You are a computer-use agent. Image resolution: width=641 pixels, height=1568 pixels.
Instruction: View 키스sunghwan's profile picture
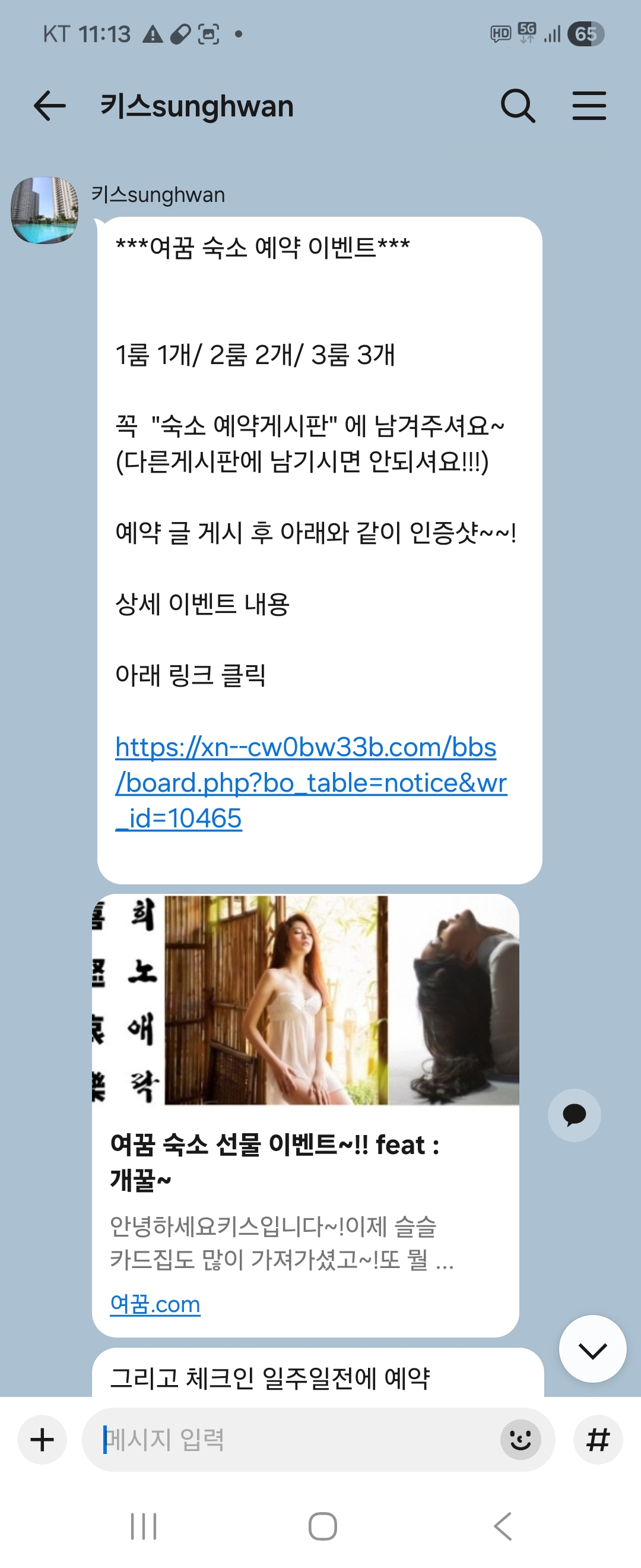(45, 210)
